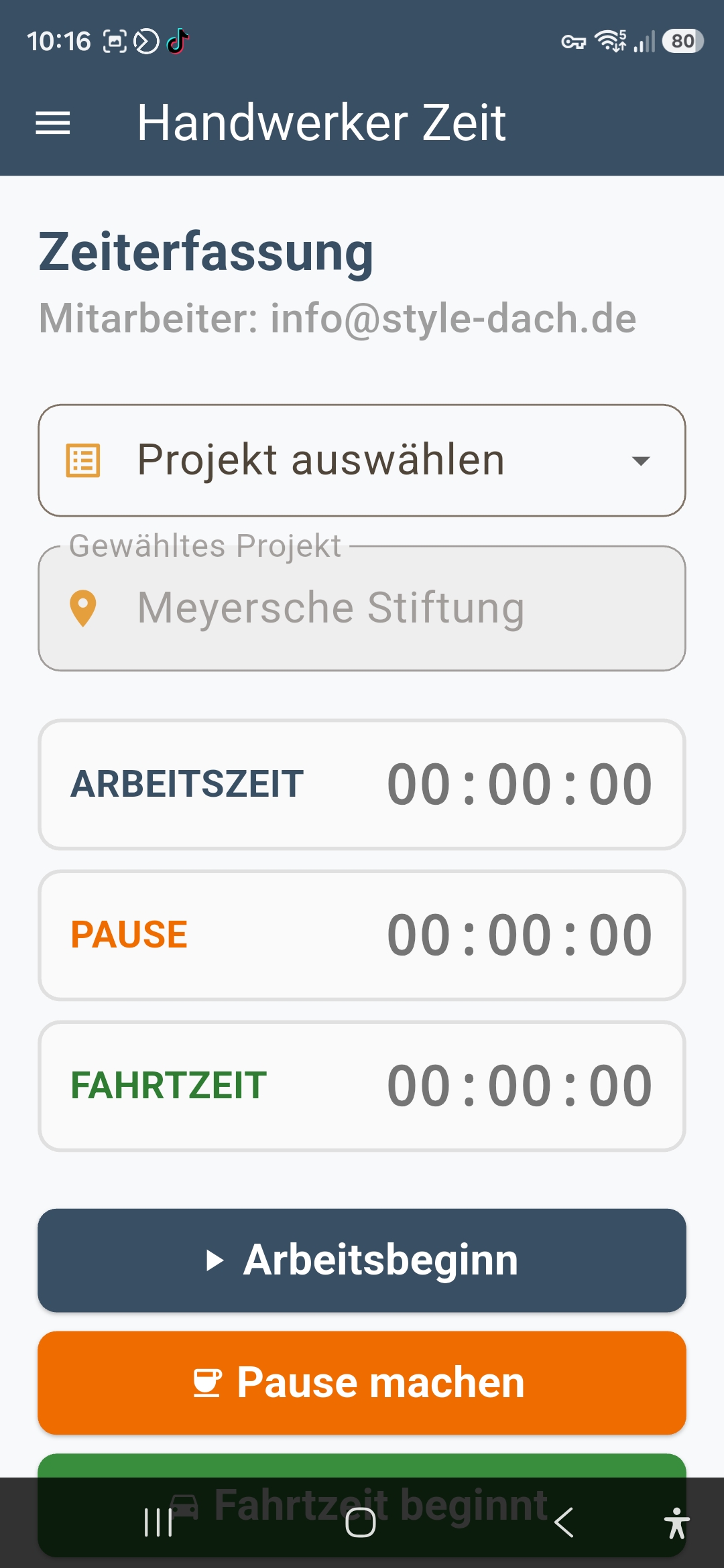This screenshot has height=1568, width=724.
Task: Open the hamburger navigation menu
Action: pos(54,123)
